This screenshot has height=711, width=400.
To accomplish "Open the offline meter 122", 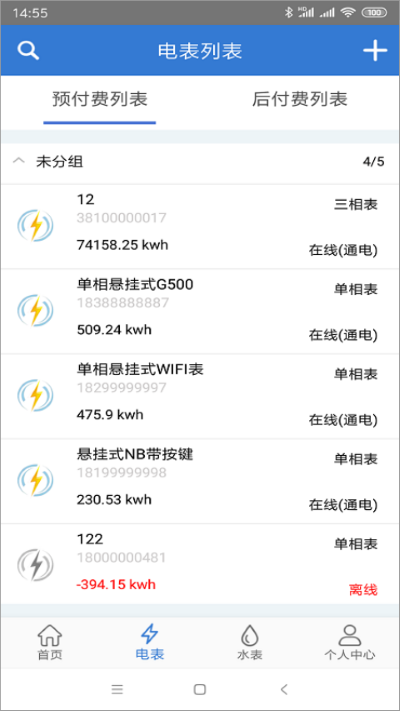I will click(x=200, y=565).
